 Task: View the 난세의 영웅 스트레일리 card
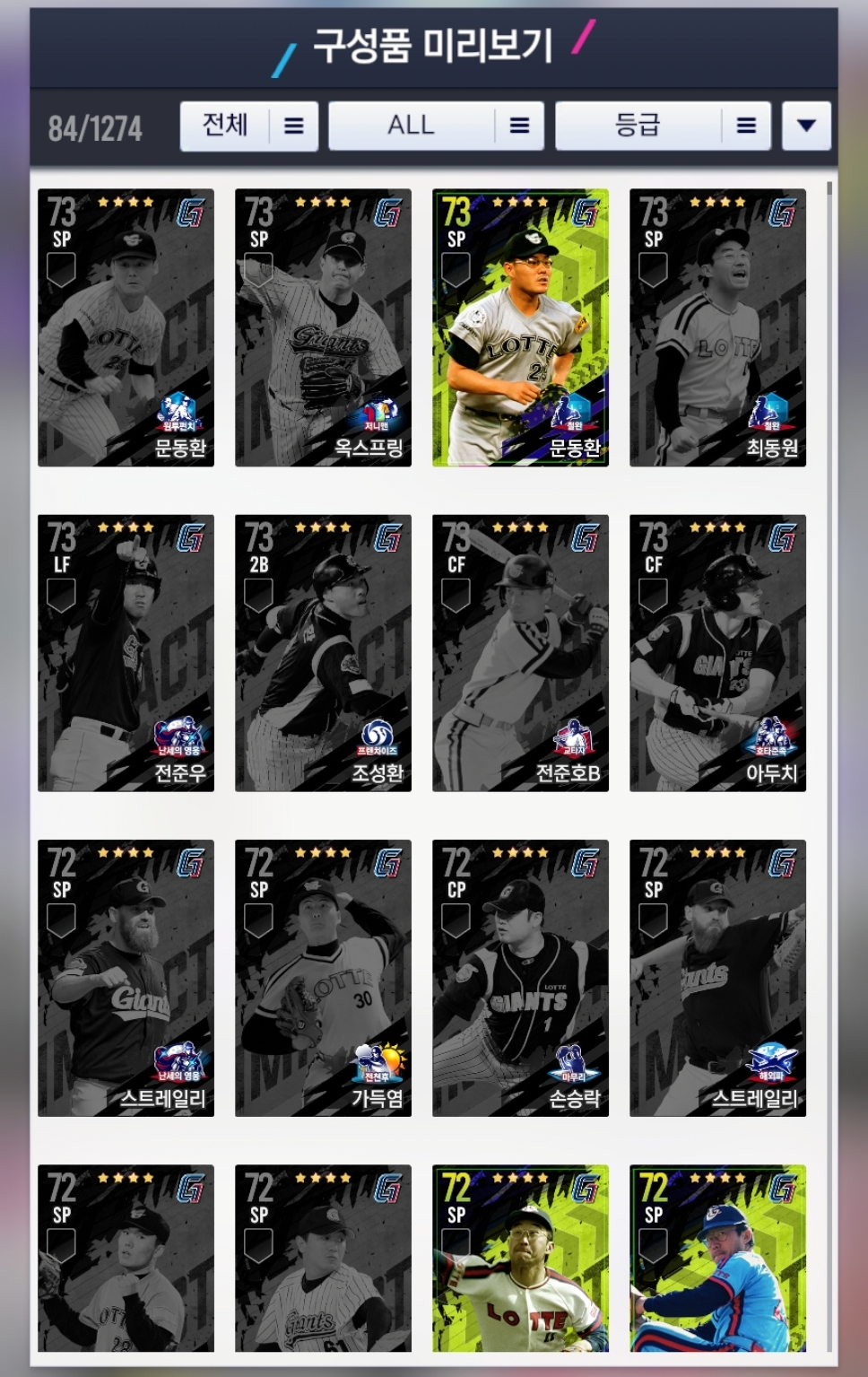point(126,978)
